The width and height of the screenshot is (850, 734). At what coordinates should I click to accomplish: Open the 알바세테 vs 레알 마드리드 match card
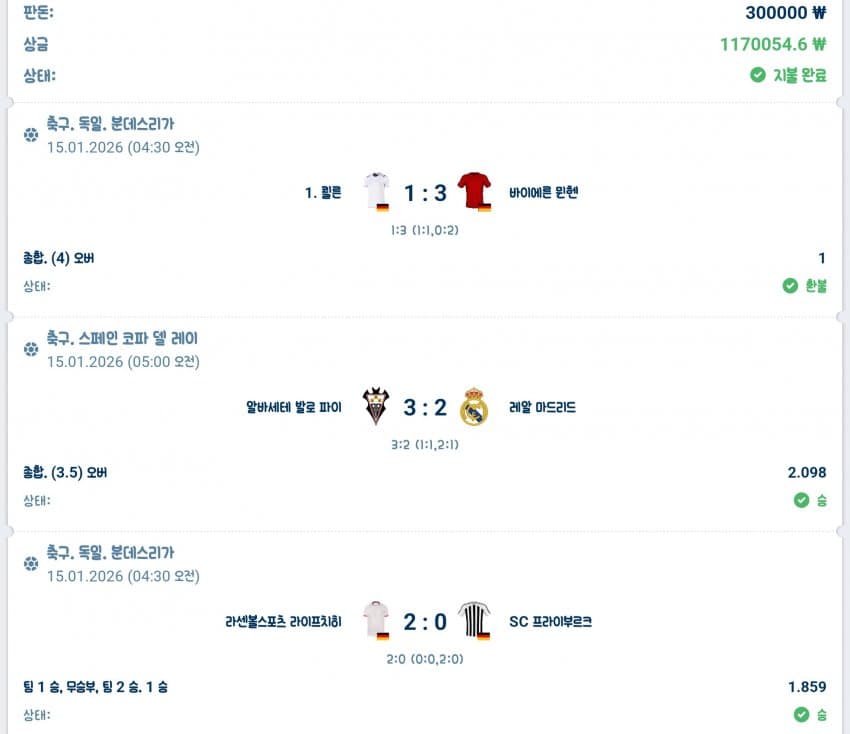[425, 408]
